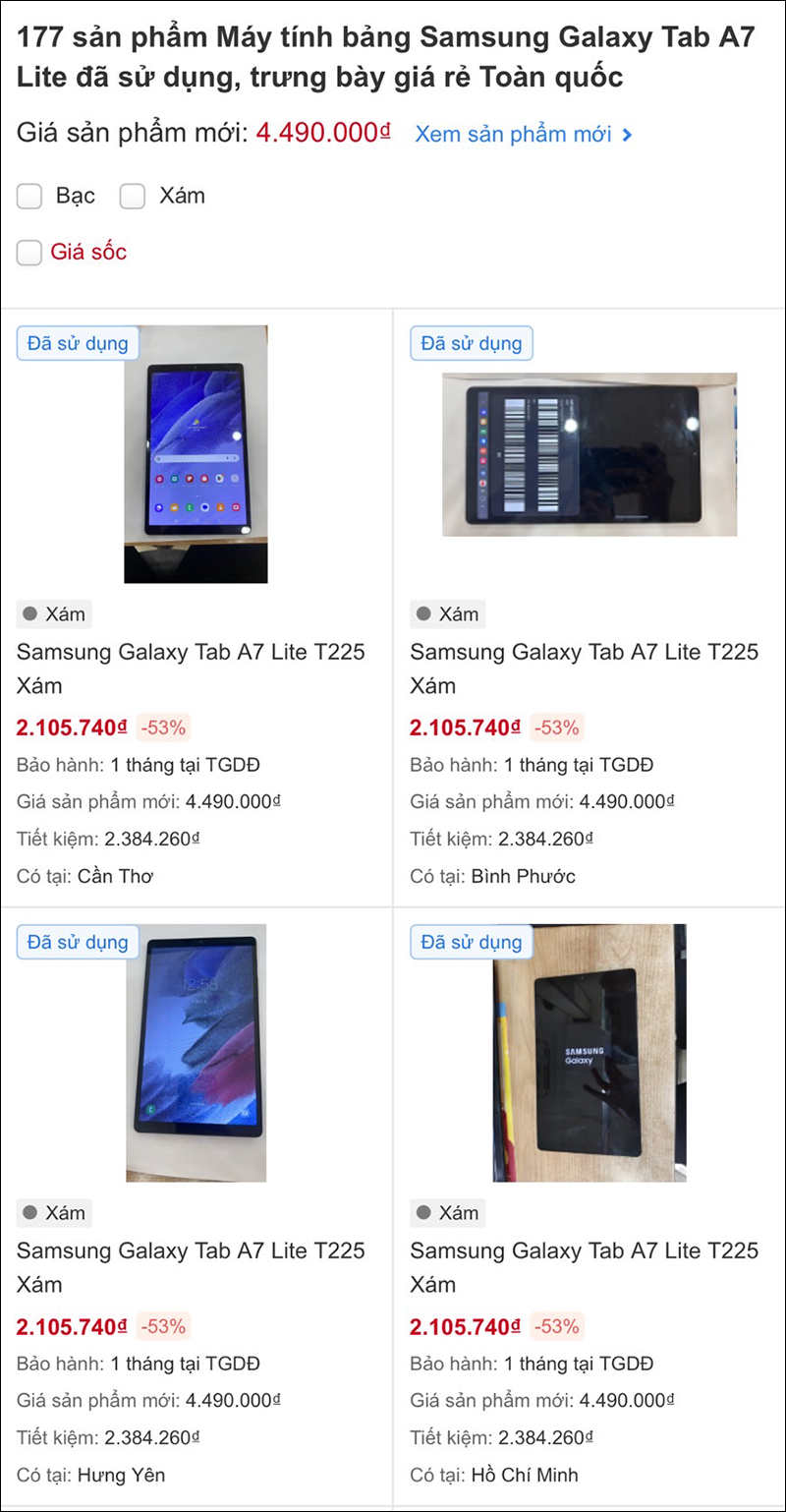Click the Xám badge on the Hưng Yên listing
This screenshot has width=786, height=1512.
[54, 1212]
